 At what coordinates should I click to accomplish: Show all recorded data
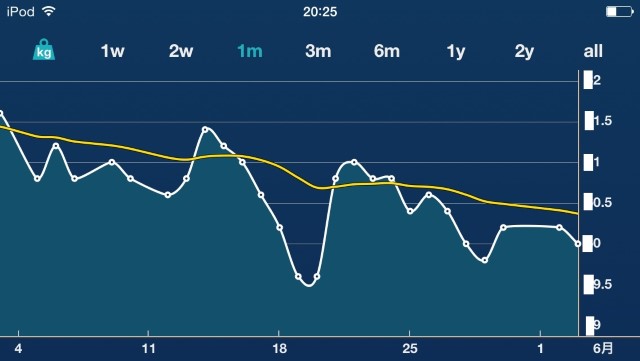[593, 51]
